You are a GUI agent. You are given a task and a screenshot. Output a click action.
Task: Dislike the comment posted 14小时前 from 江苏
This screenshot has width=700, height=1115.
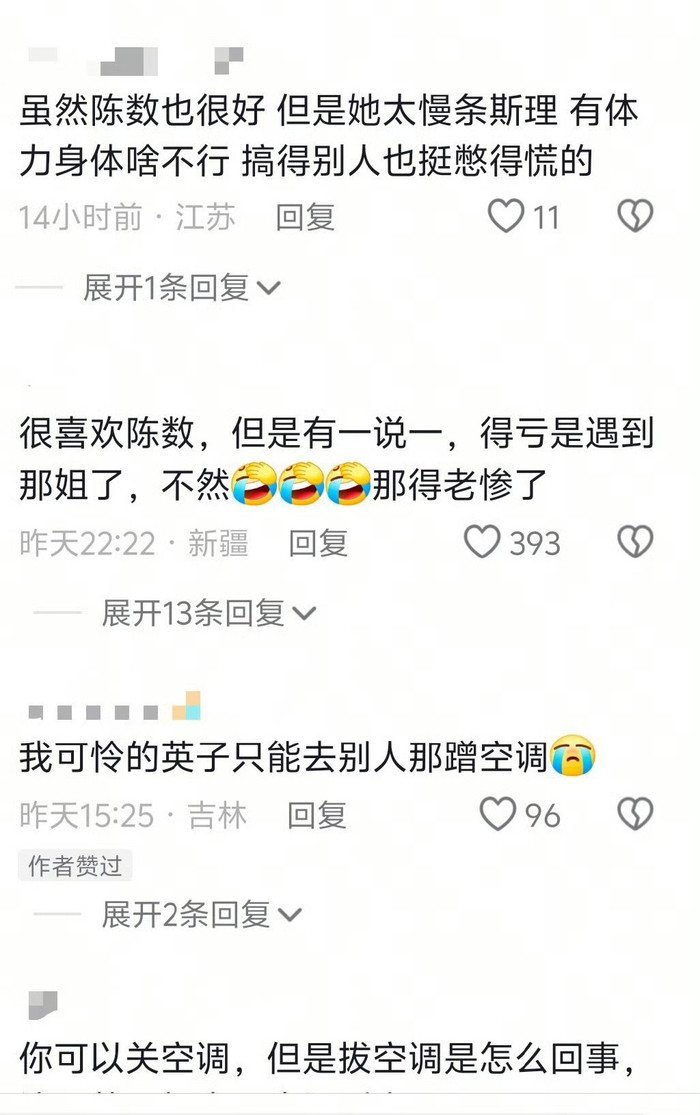pos(635,215)
